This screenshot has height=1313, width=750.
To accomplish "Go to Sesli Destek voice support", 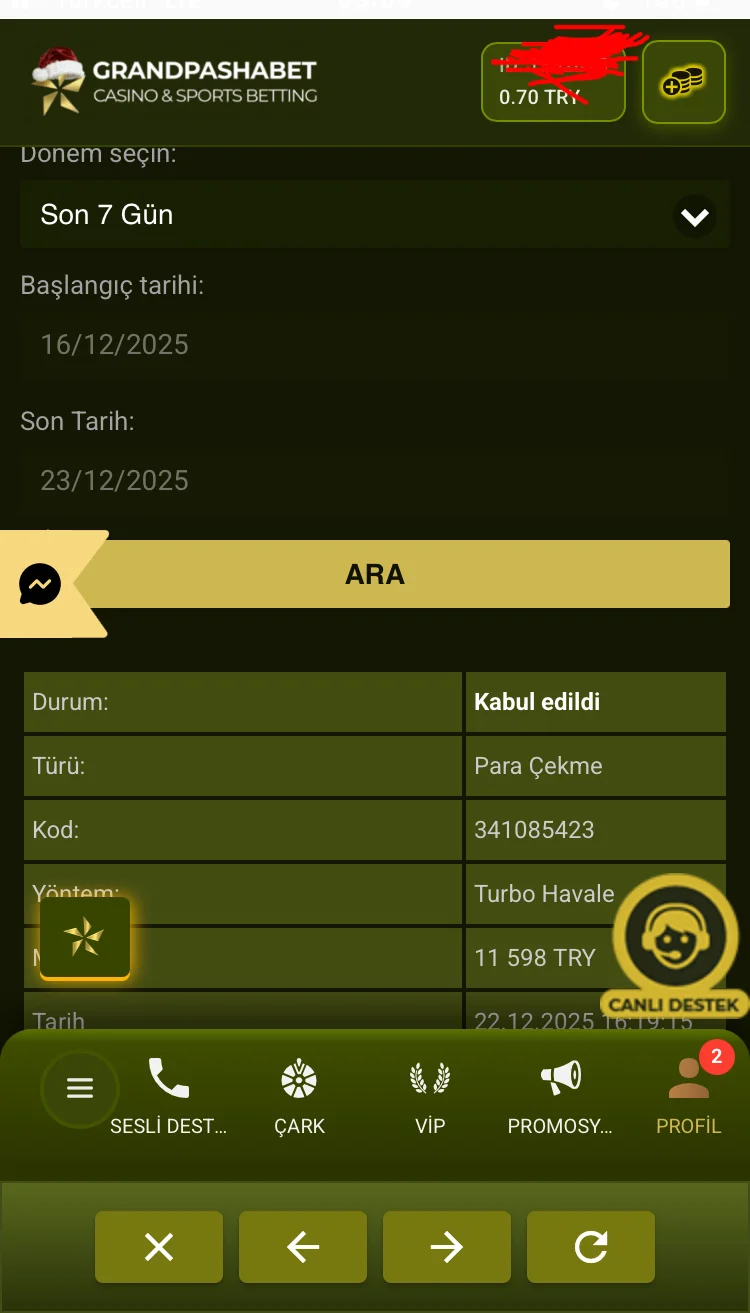I will [x=168, y=1097].
